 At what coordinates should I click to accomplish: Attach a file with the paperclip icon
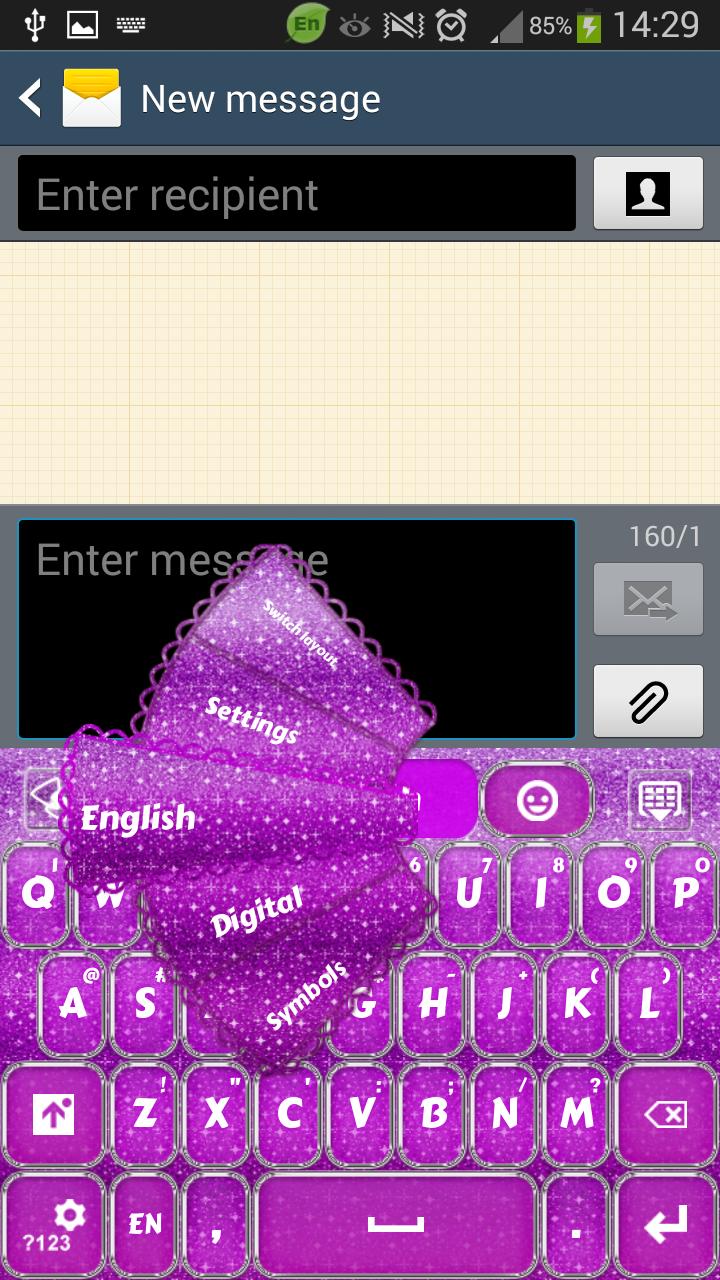click(x=648, y=700)
